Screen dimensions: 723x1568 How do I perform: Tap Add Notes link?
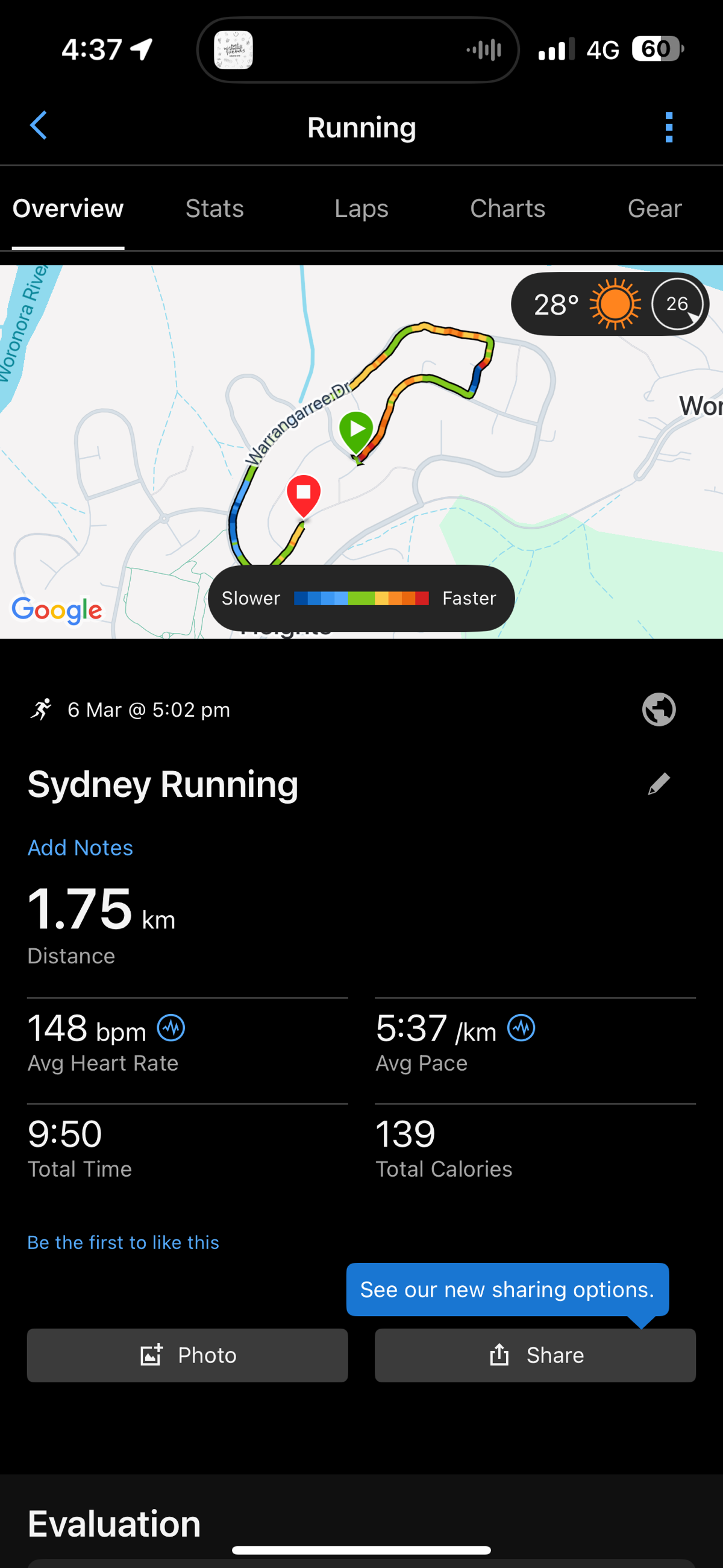(x=80, y=848)
